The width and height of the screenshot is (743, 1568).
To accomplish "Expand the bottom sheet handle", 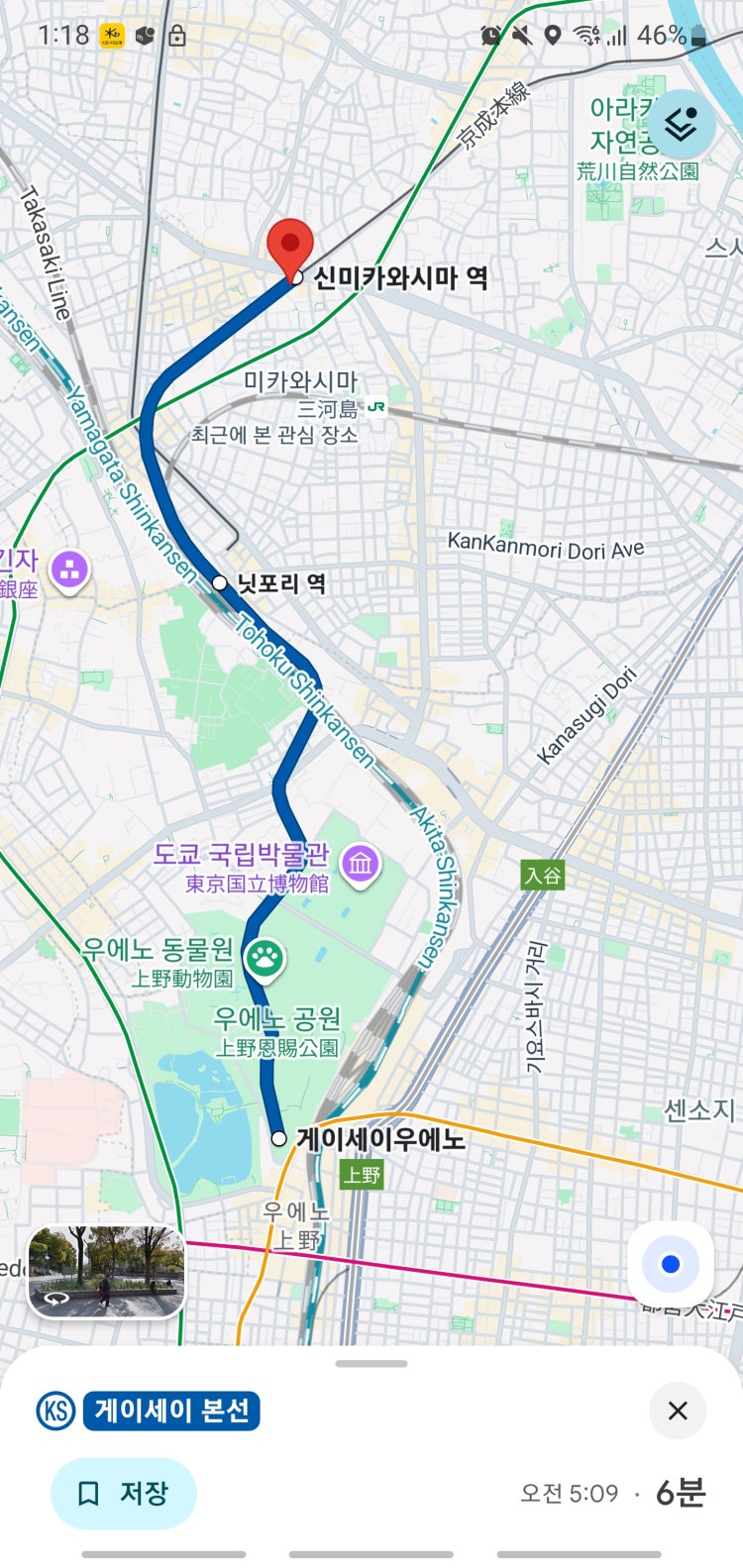I will click(x=371, y=1364).
